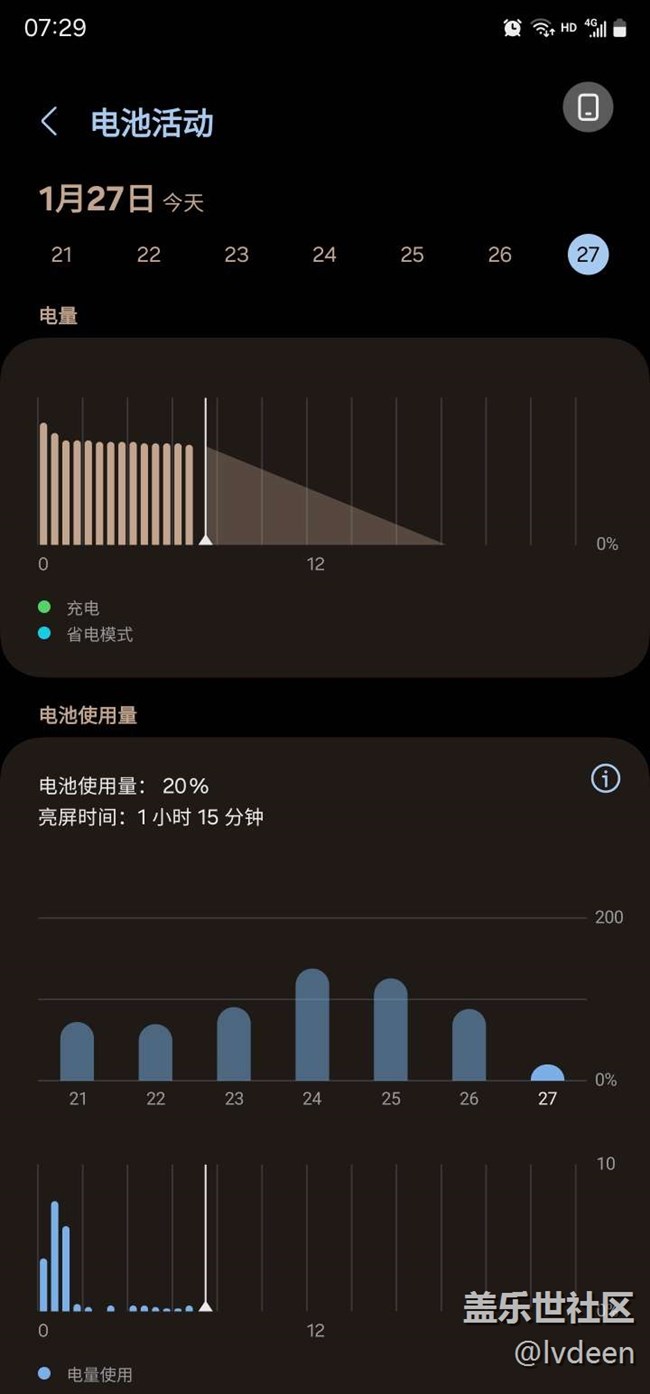Tap the usage bar for day 26
The height and width of the screenshot is (1394, 650).
[469, 1045]
